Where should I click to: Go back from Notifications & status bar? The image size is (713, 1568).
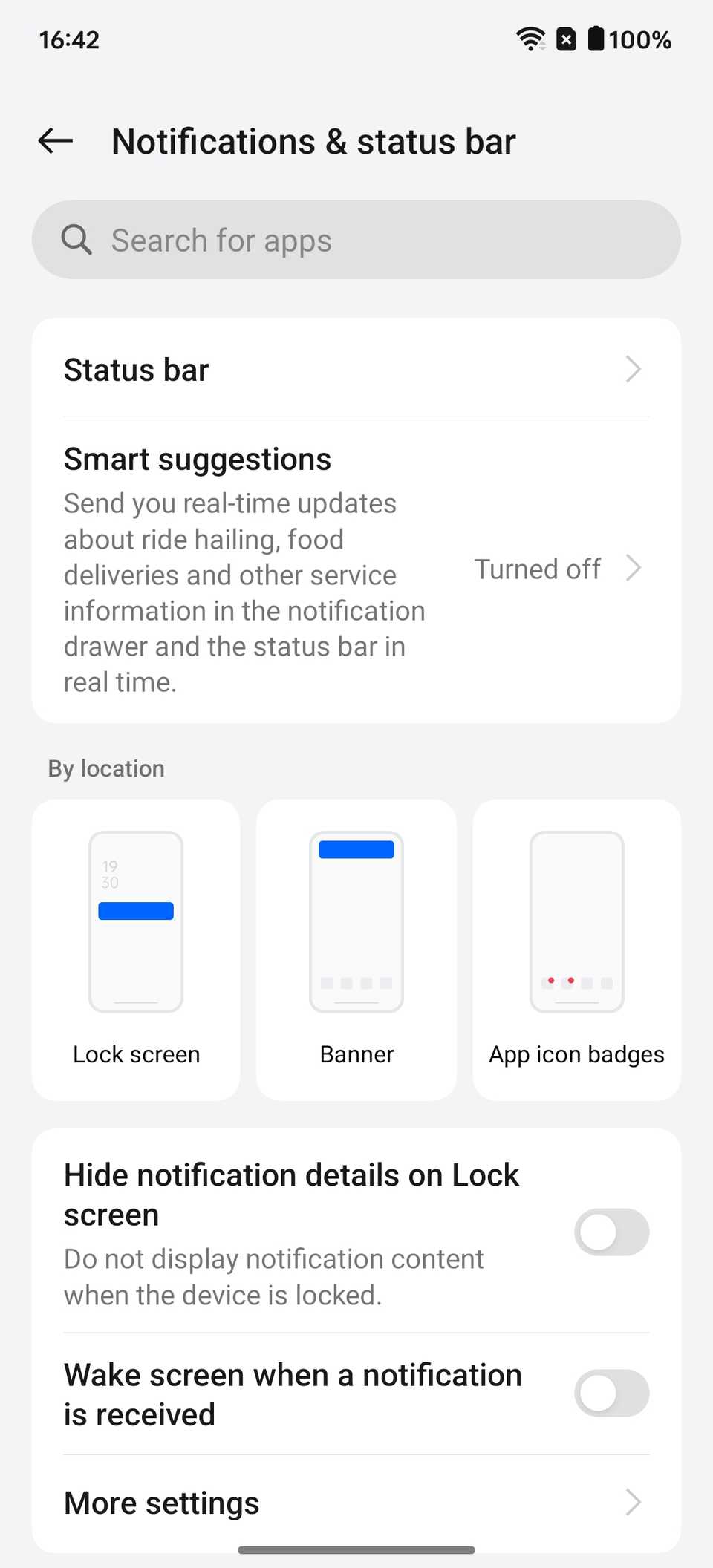(x=56, y=141)
